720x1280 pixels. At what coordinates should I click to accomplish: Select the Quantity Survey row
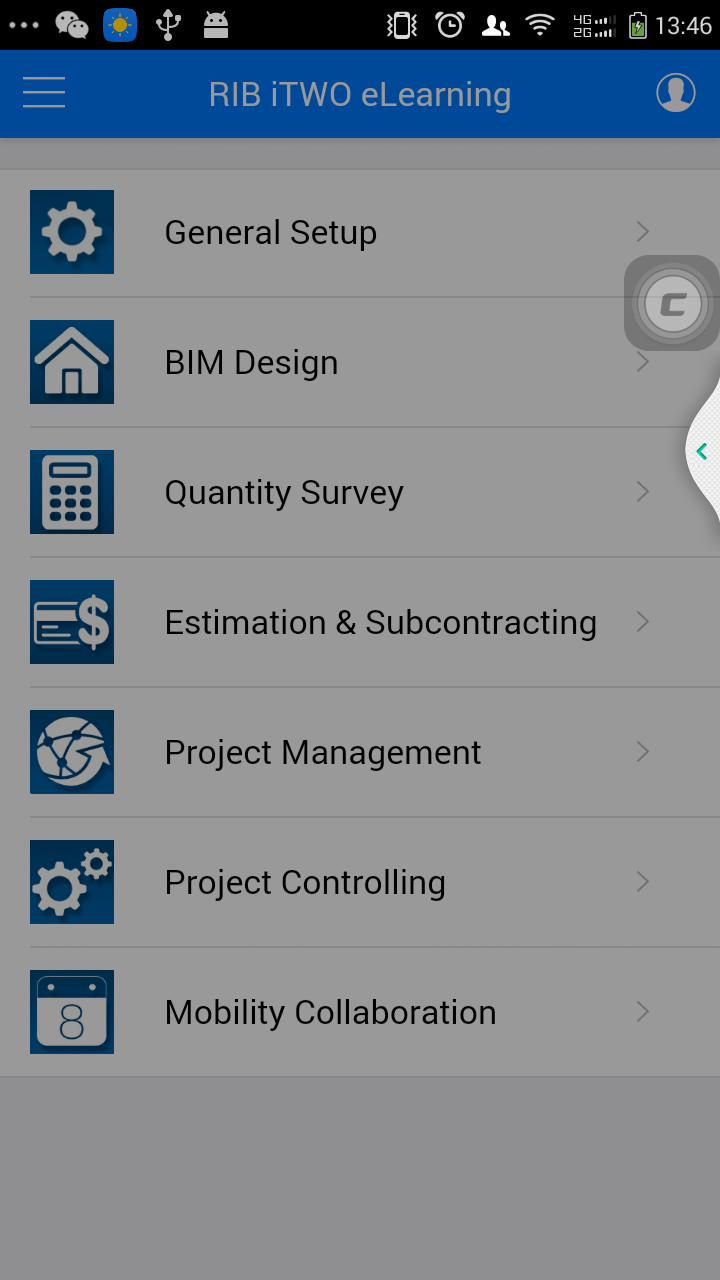pos(284,493)
